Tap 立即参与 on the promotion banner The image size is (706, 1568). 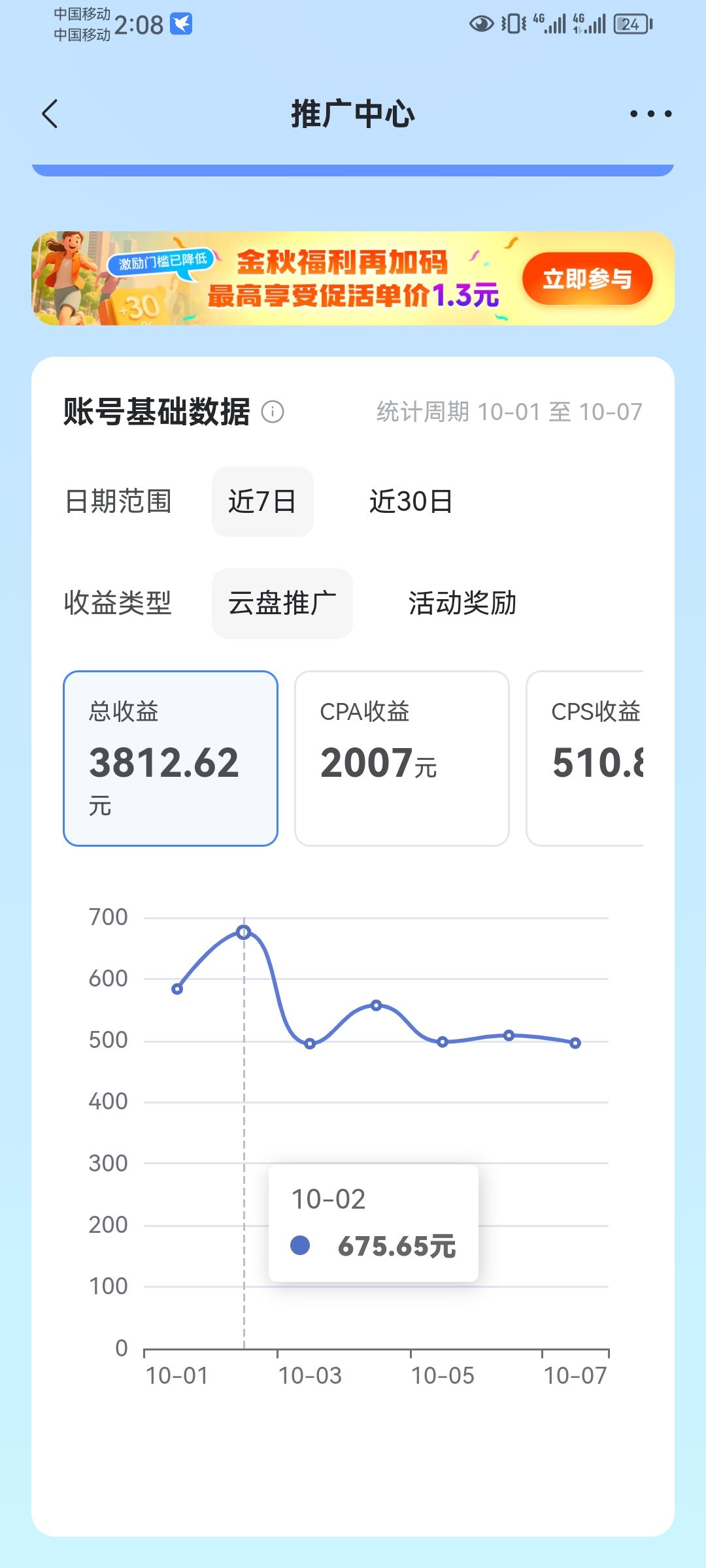(587, 279)
